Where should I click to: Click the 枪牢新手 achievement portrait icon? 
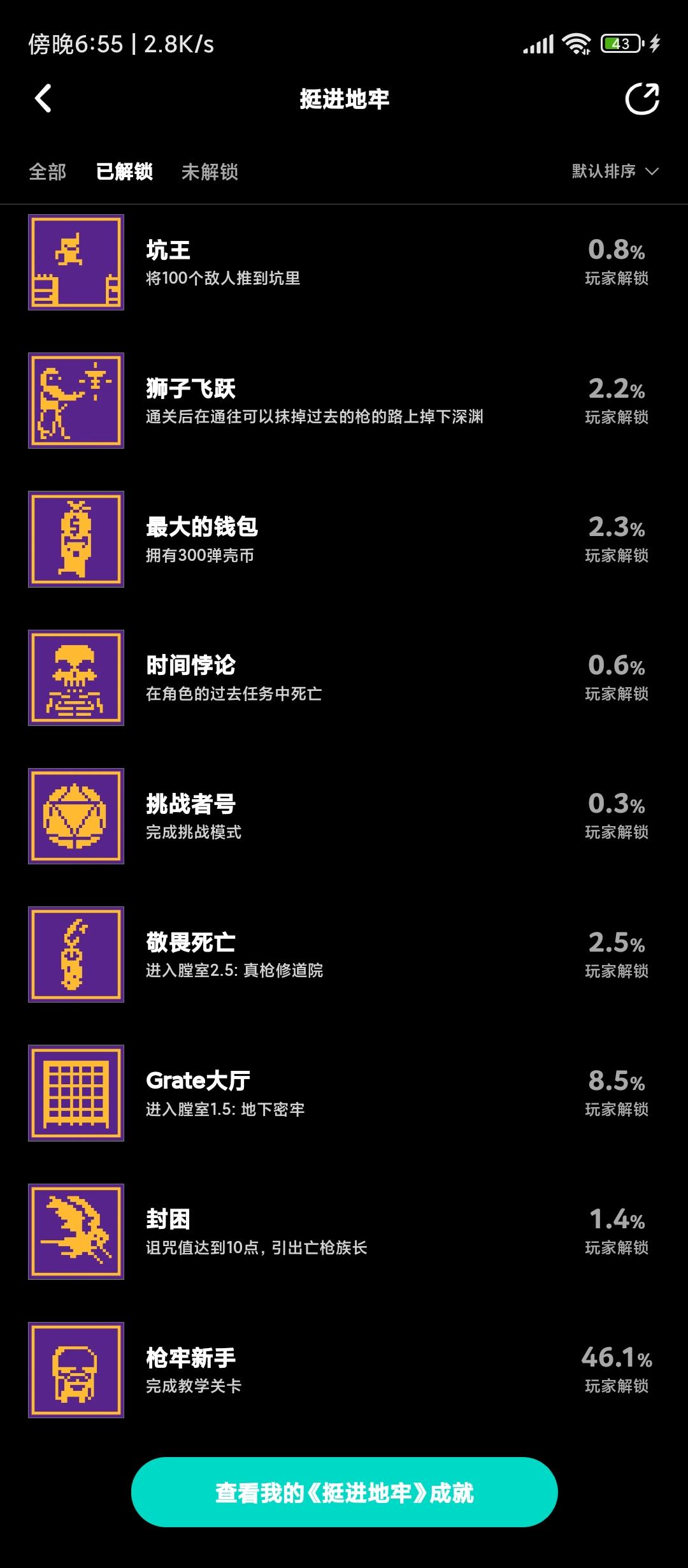coord(75,1370)
